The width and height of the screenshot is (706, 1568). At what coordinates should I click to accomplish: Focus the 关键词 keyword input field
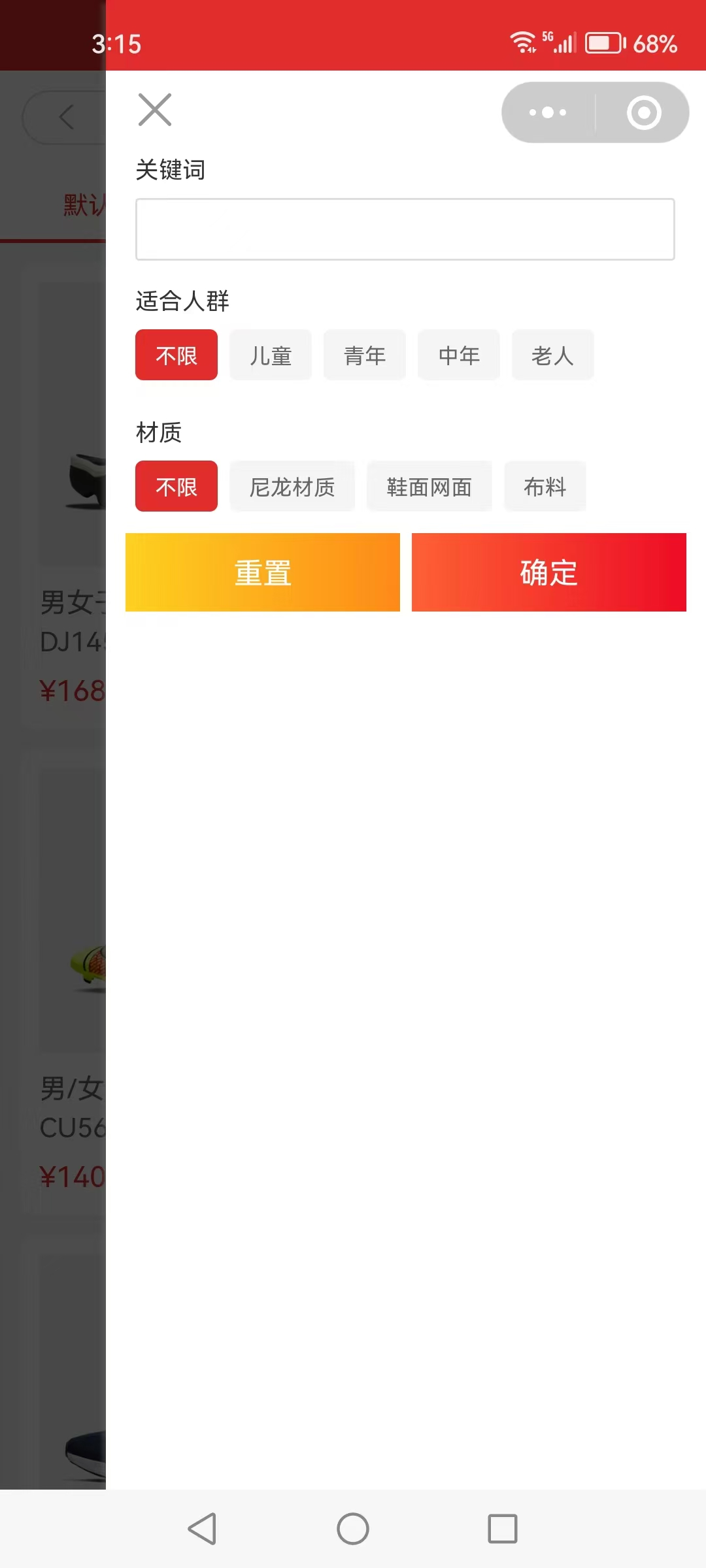[405, 229]
